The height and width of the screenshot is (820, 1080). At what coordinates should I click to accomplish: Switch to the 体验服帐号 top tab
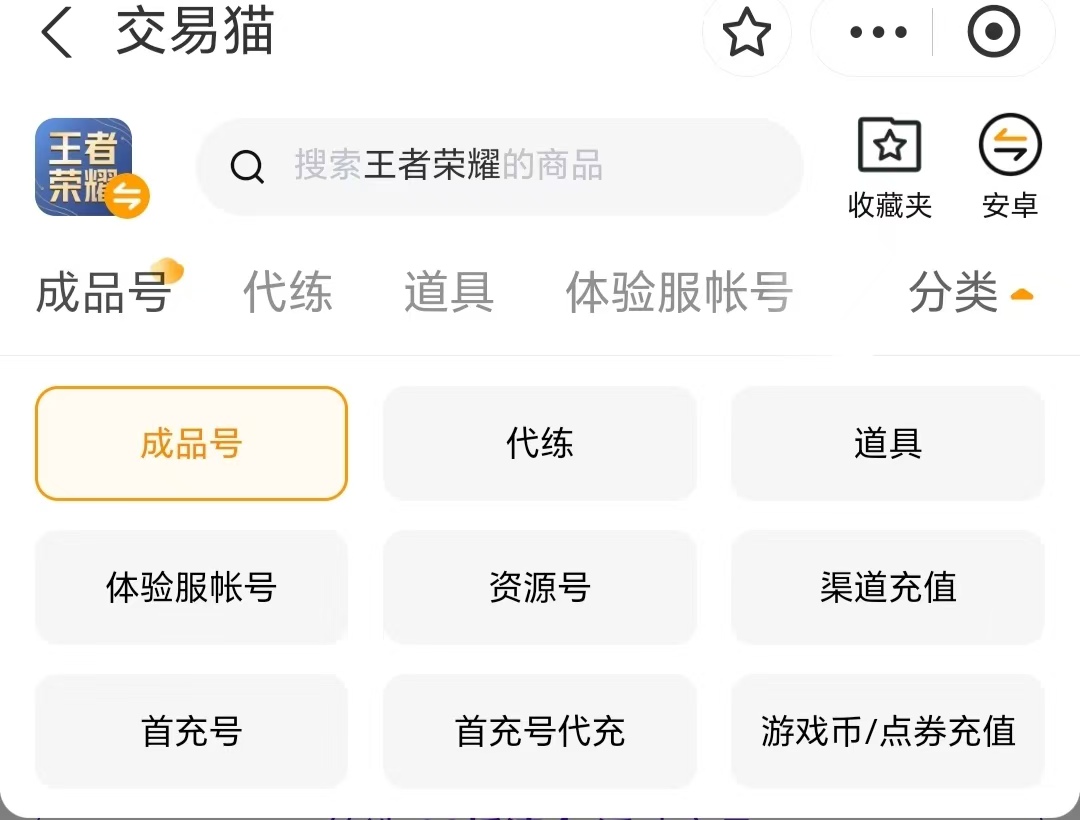(x=679, y=293)
